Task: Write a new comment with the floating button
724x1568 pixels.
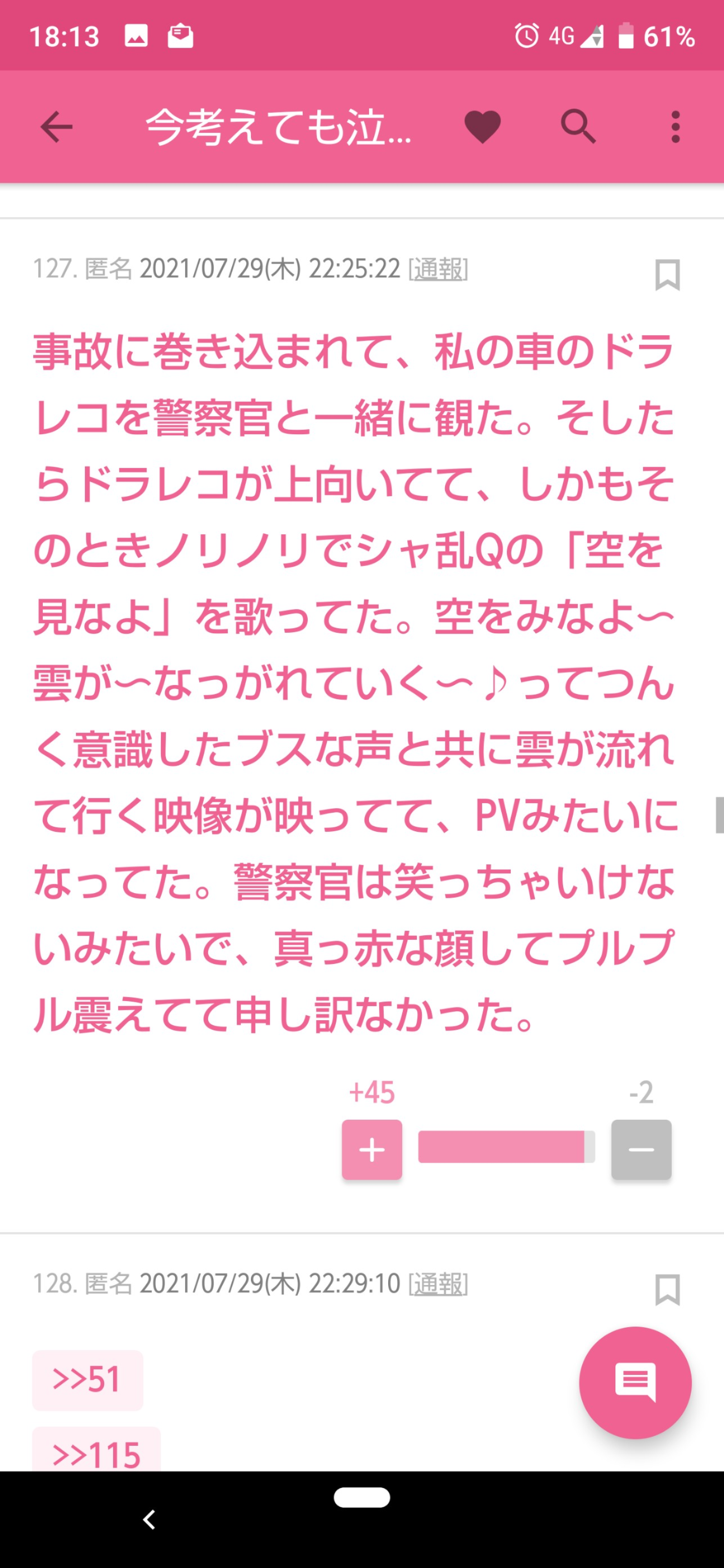Action: click(635, 1382)
